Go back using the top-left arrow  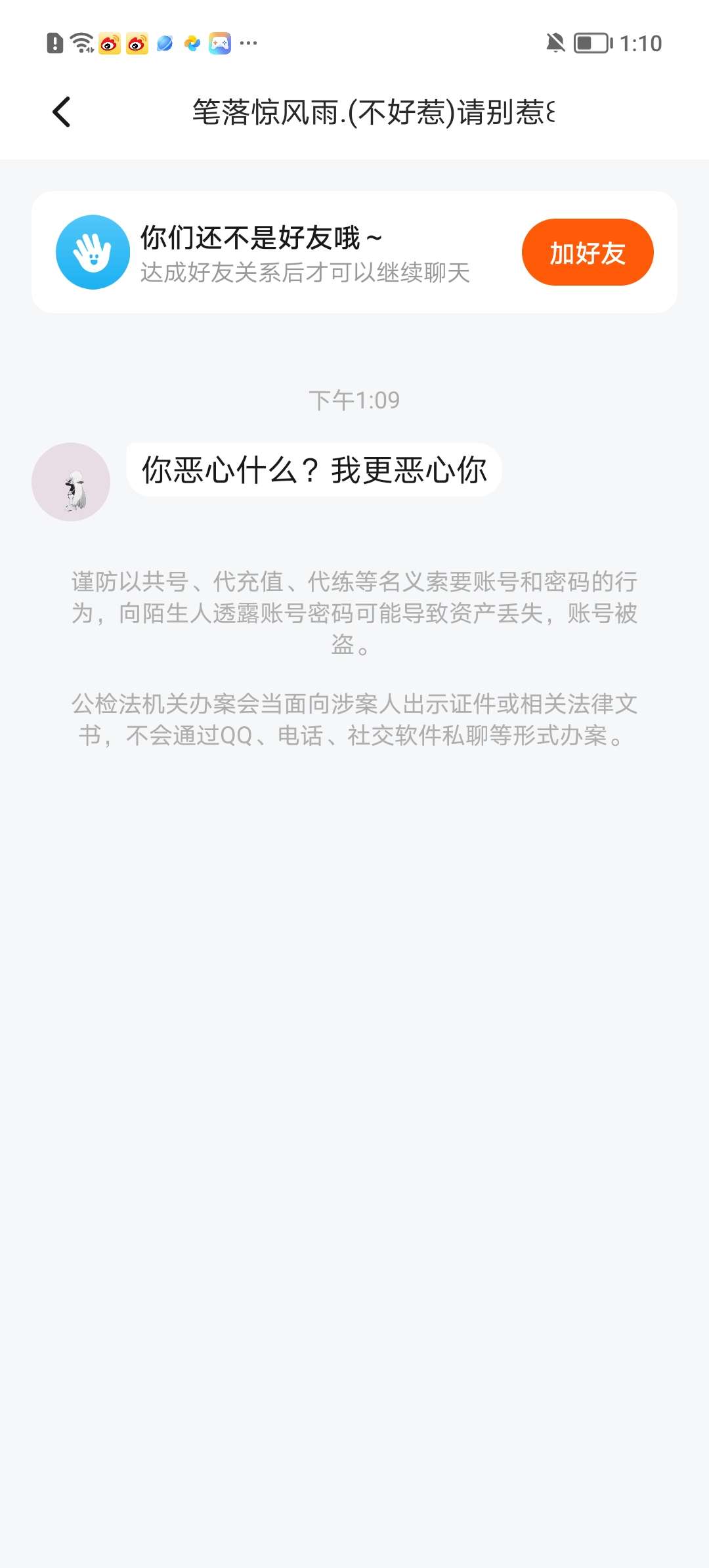[x=62, y=112]
